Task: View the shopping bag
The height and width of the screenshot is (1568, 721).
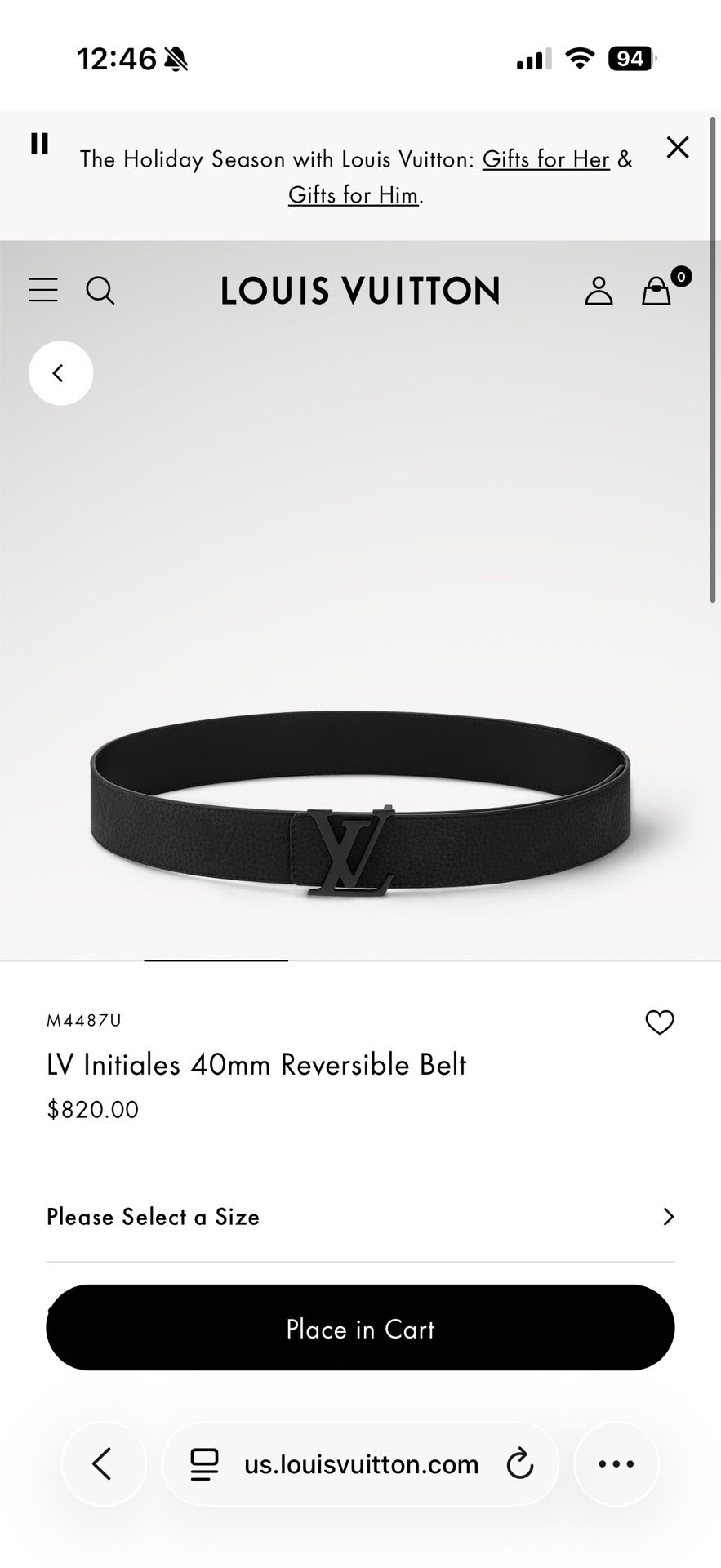Action: pyautogui.click(x=657, y=291)
